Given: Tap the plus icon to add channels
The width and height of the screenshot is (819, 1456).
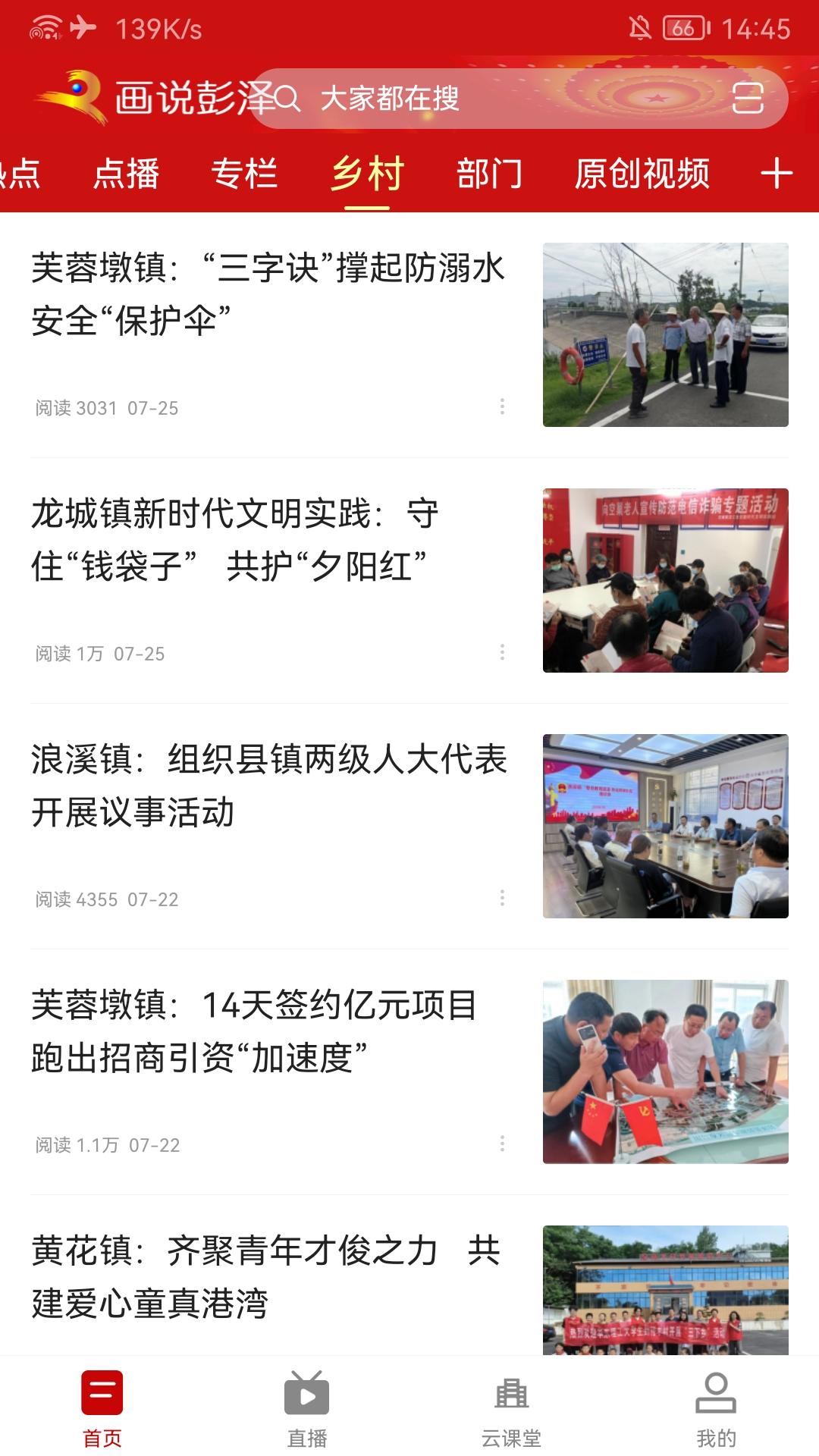Looking at the screenshot, I should point(777,174).
